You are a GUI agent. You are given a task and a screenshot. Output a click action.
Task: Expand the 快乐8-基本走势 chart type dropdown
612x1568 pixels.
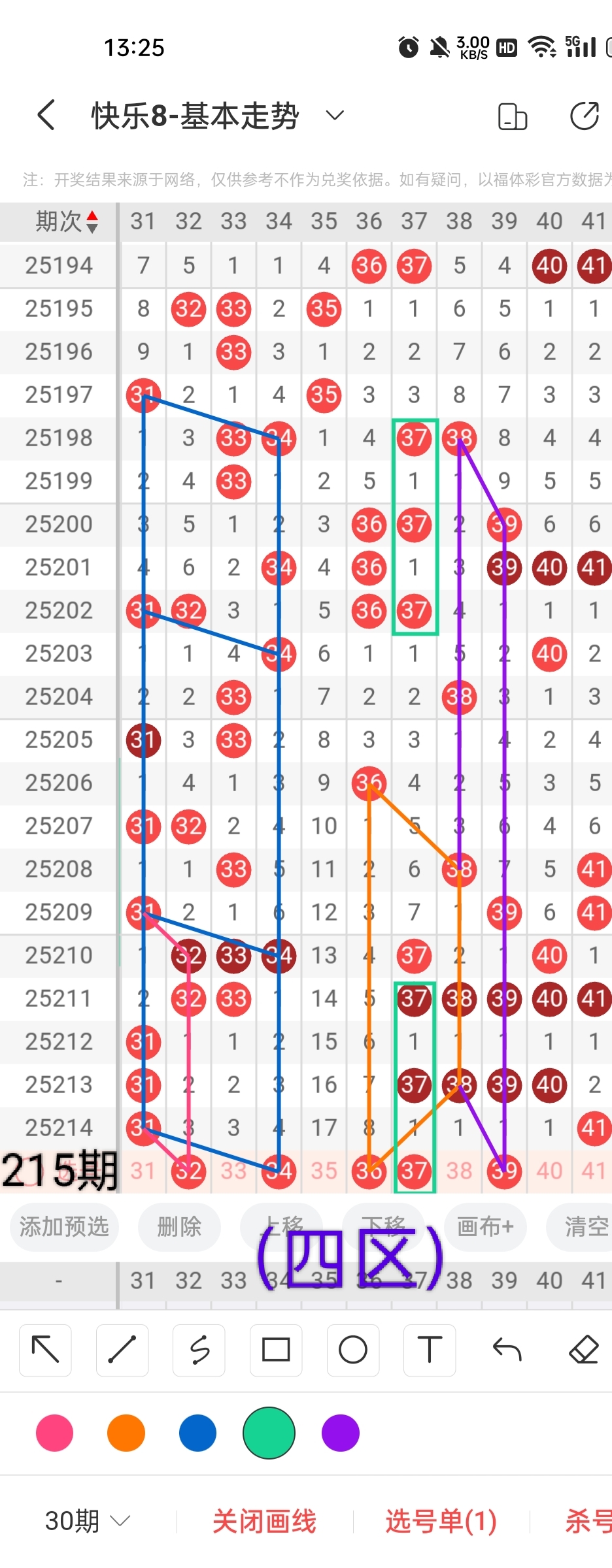tap(335, 116)
